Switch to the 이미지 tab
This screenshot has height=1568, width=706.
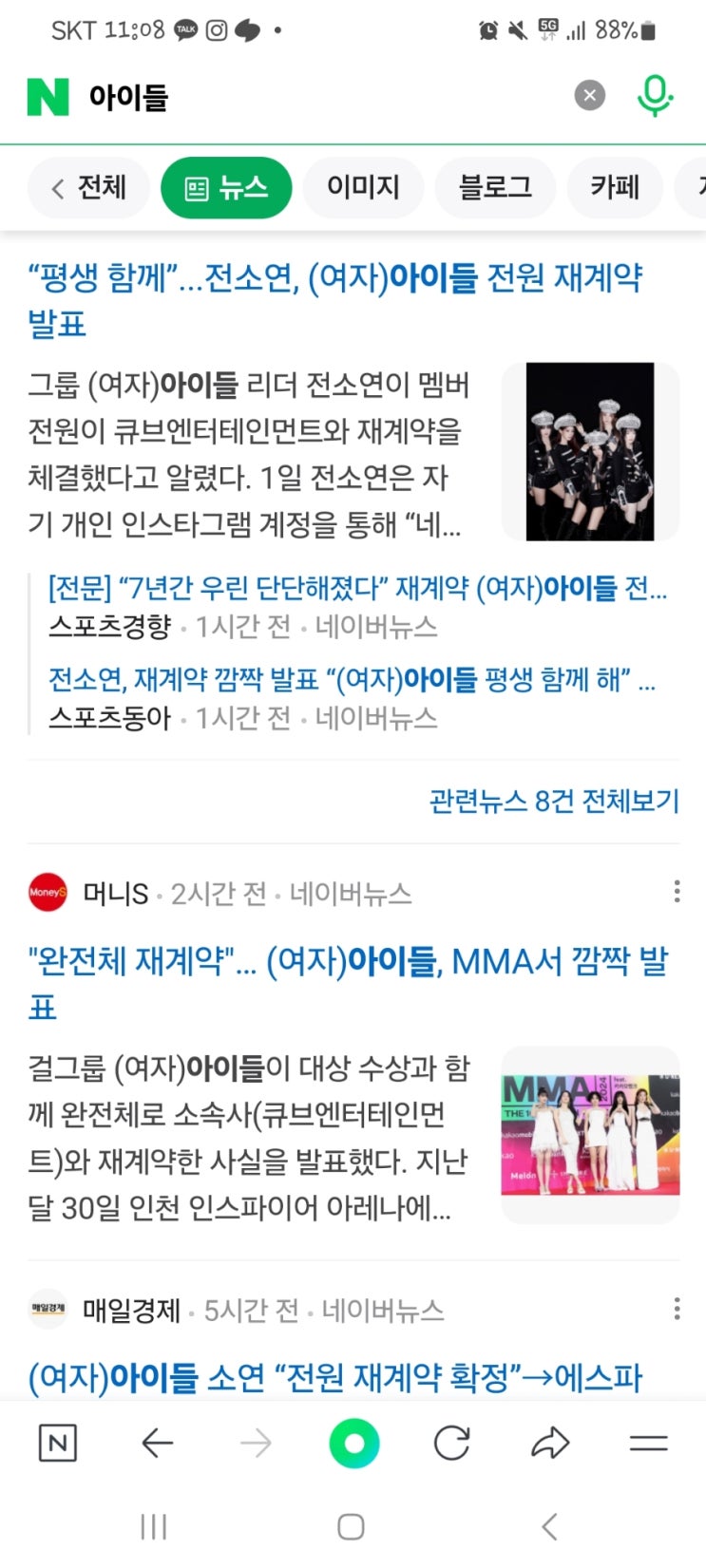pos(363,187)
